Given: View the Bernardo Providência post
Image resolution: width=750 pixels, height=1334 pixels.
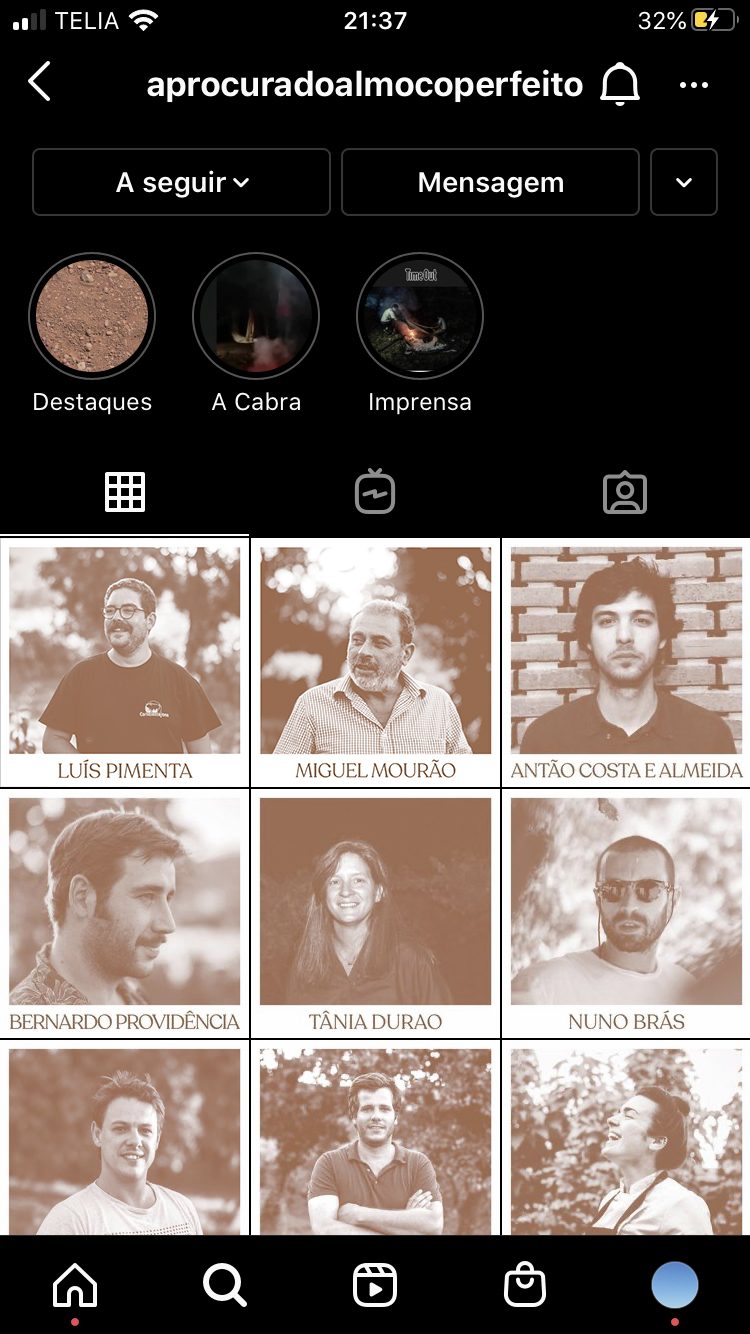Looking at the screenshot, I should click(124, 913).
